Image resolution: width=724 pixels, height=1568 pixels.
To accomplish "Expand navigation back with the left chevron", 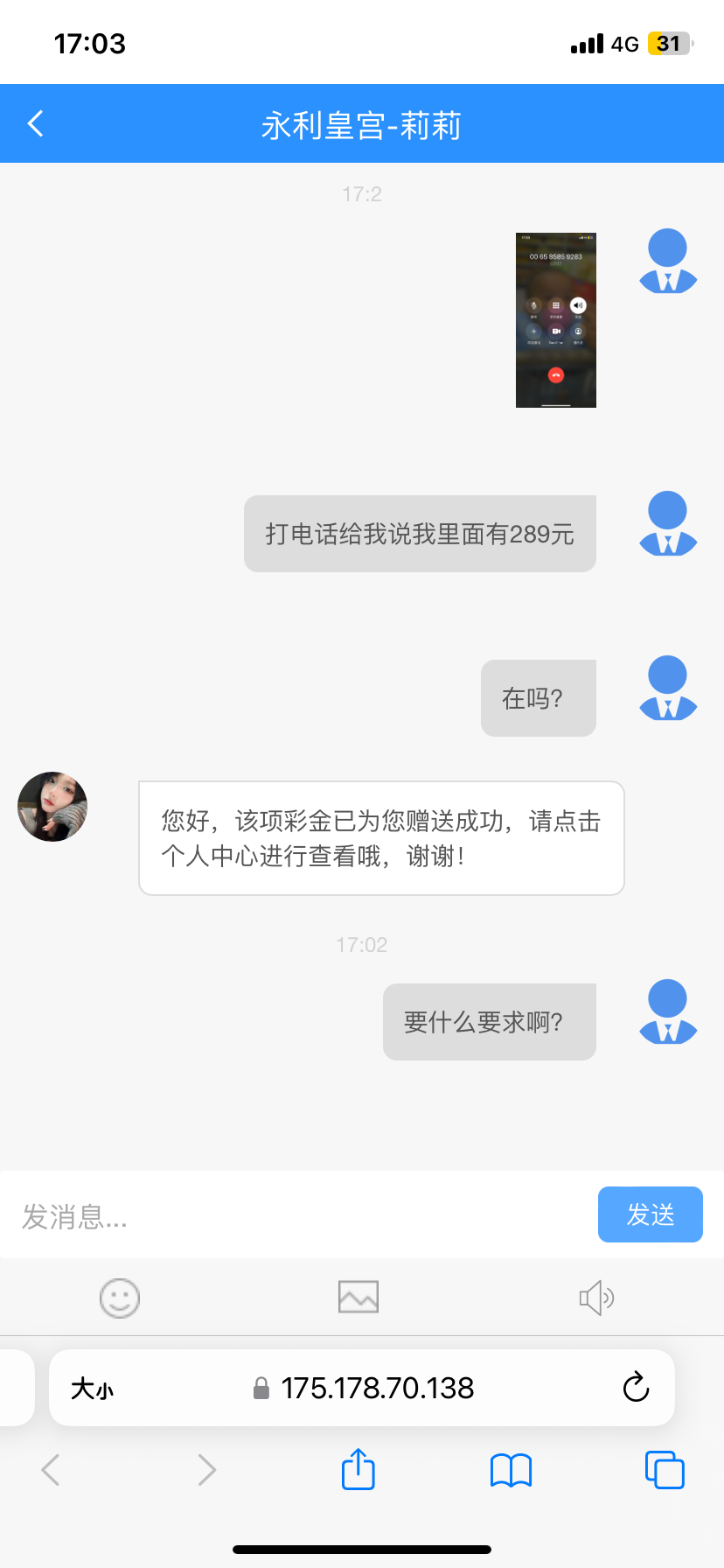I will click(34, 123).
